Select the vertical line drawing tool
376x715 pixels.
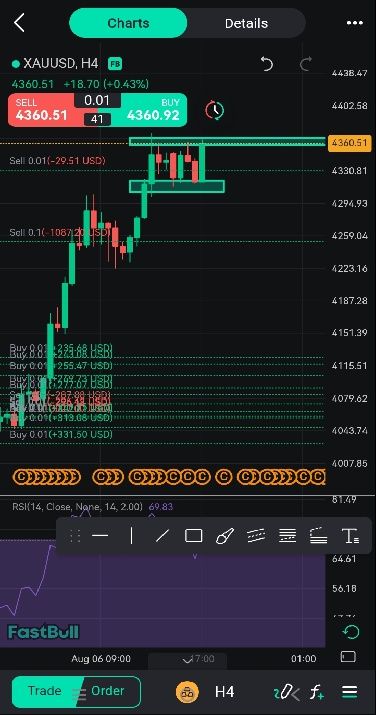pos(131,535)
